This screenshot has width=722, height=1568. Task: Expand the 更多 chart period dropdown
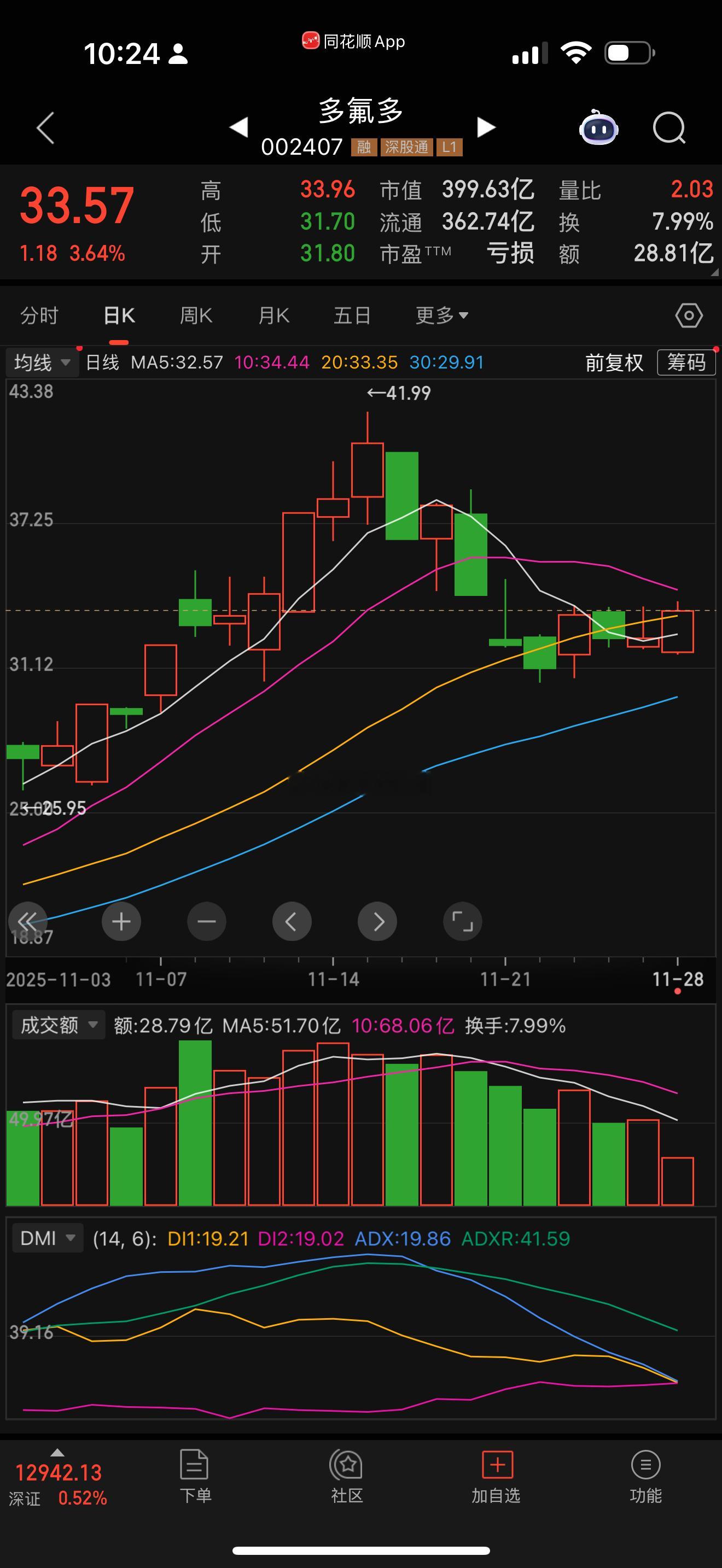441,315
